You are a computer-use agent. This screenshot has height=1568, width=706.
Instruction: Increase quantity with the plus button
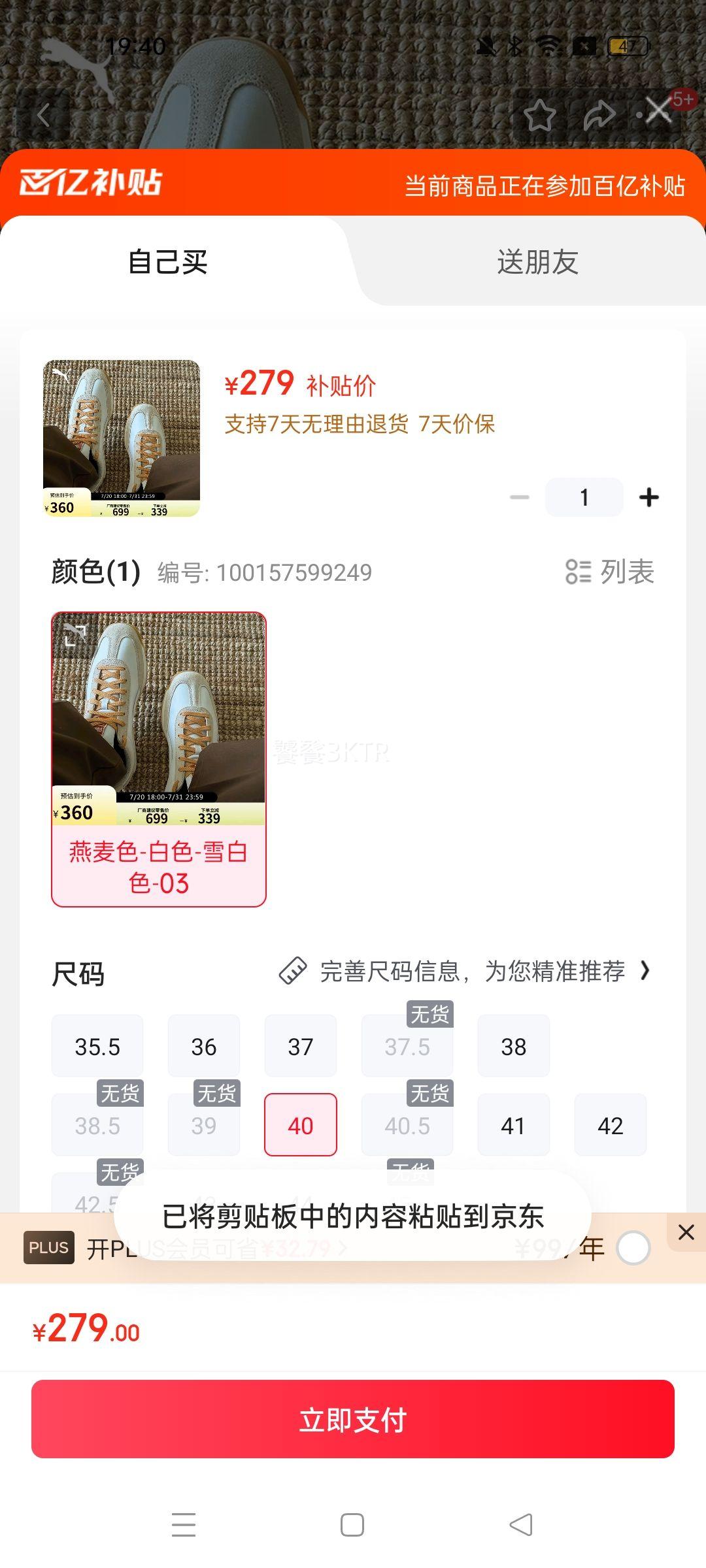[x=649, y=497]
